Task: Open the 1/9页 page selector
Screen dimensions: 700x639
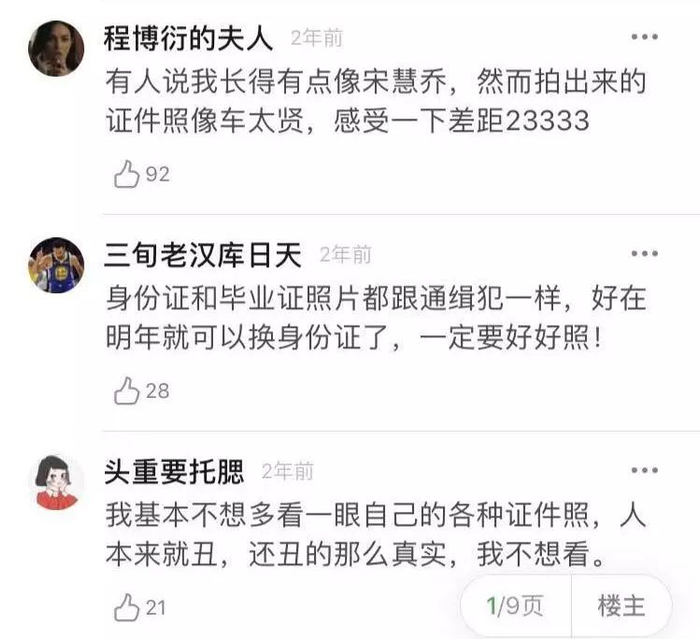Action: pyautogui.click(x=516, y=606)
